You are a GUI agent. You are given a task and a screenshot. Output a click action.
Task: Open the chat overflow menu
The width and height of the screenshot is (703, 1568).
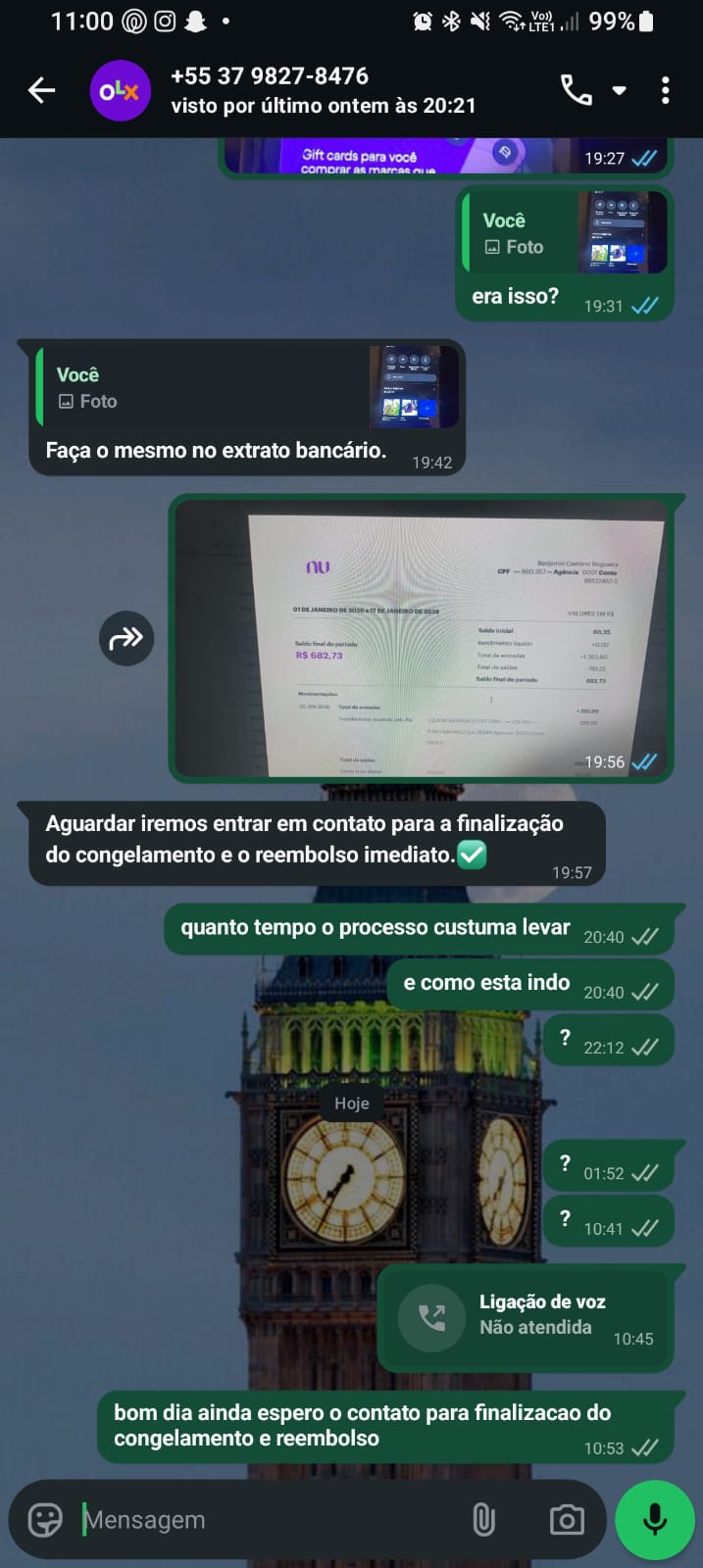pyautogui.click(x=666, y=91)
